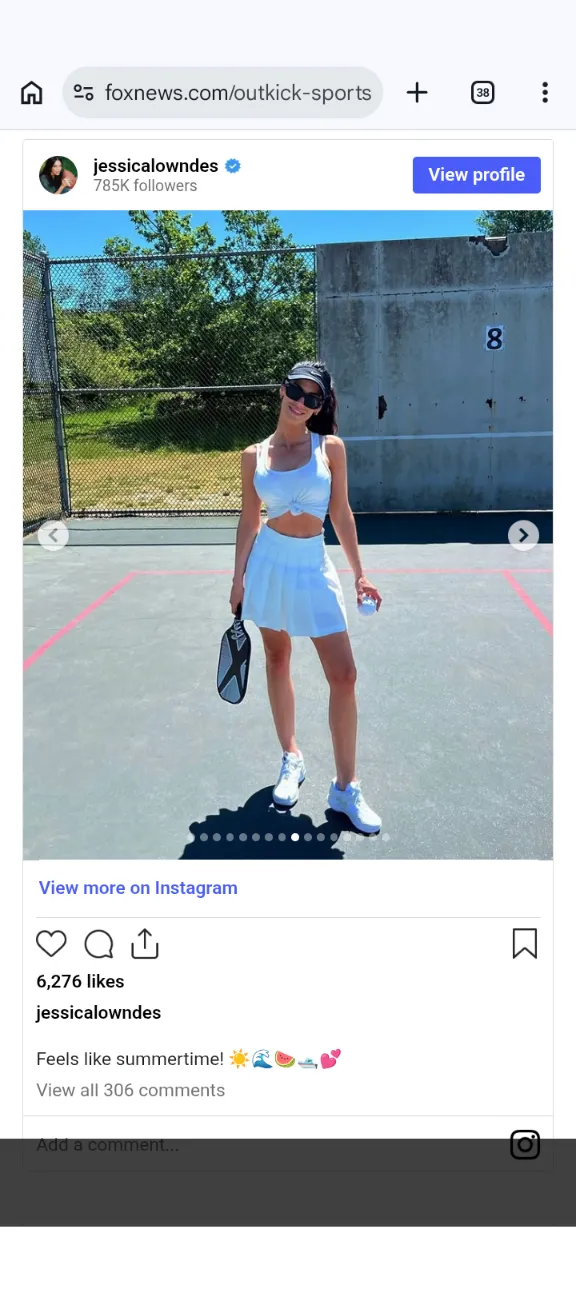Viewport: 576px width, 1289px height.
Task: Open View more on Instagram link
Action: coord(138,888)
